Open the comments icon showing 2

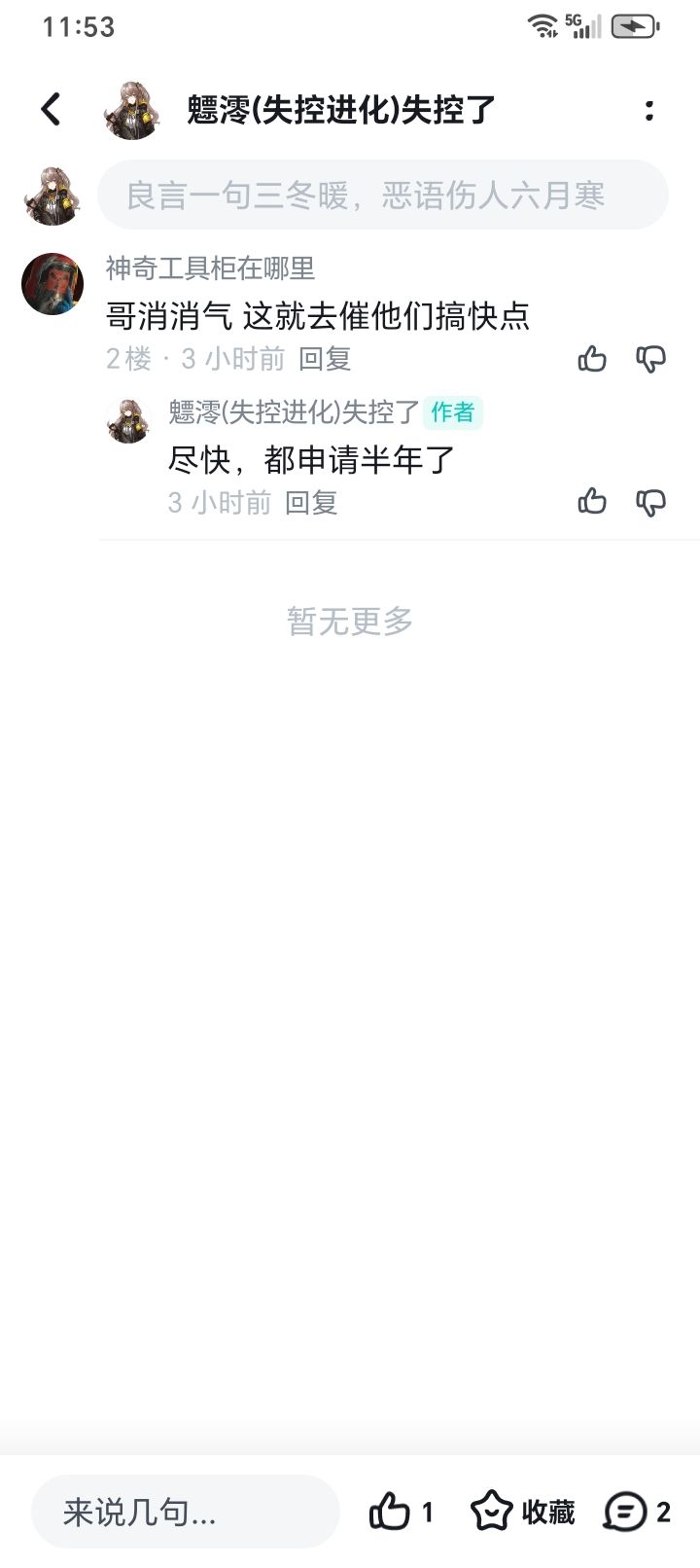coord(637,1512)
